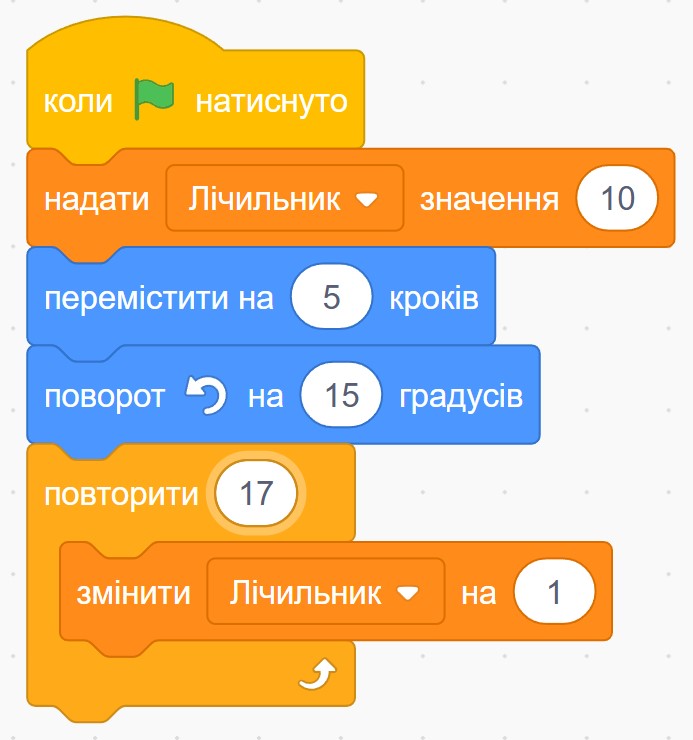Edit the значення field showing 10
The image size is (693, 740).
click(x=617, y=199)
